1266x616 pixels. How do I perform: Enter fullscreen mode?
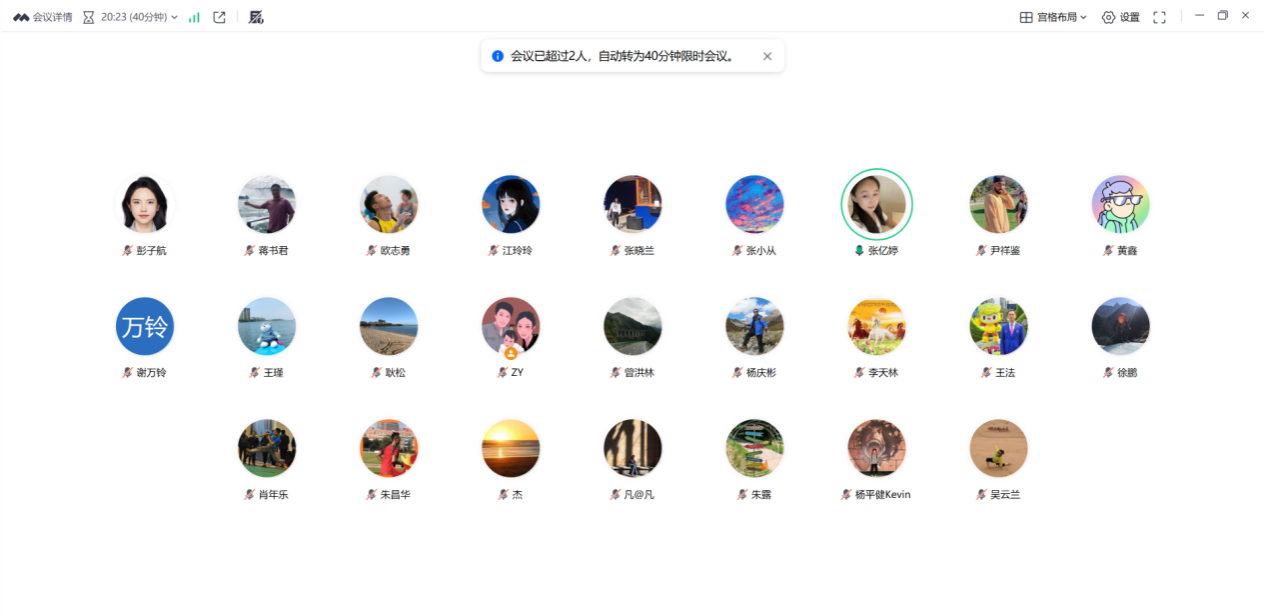(1159, 17)
